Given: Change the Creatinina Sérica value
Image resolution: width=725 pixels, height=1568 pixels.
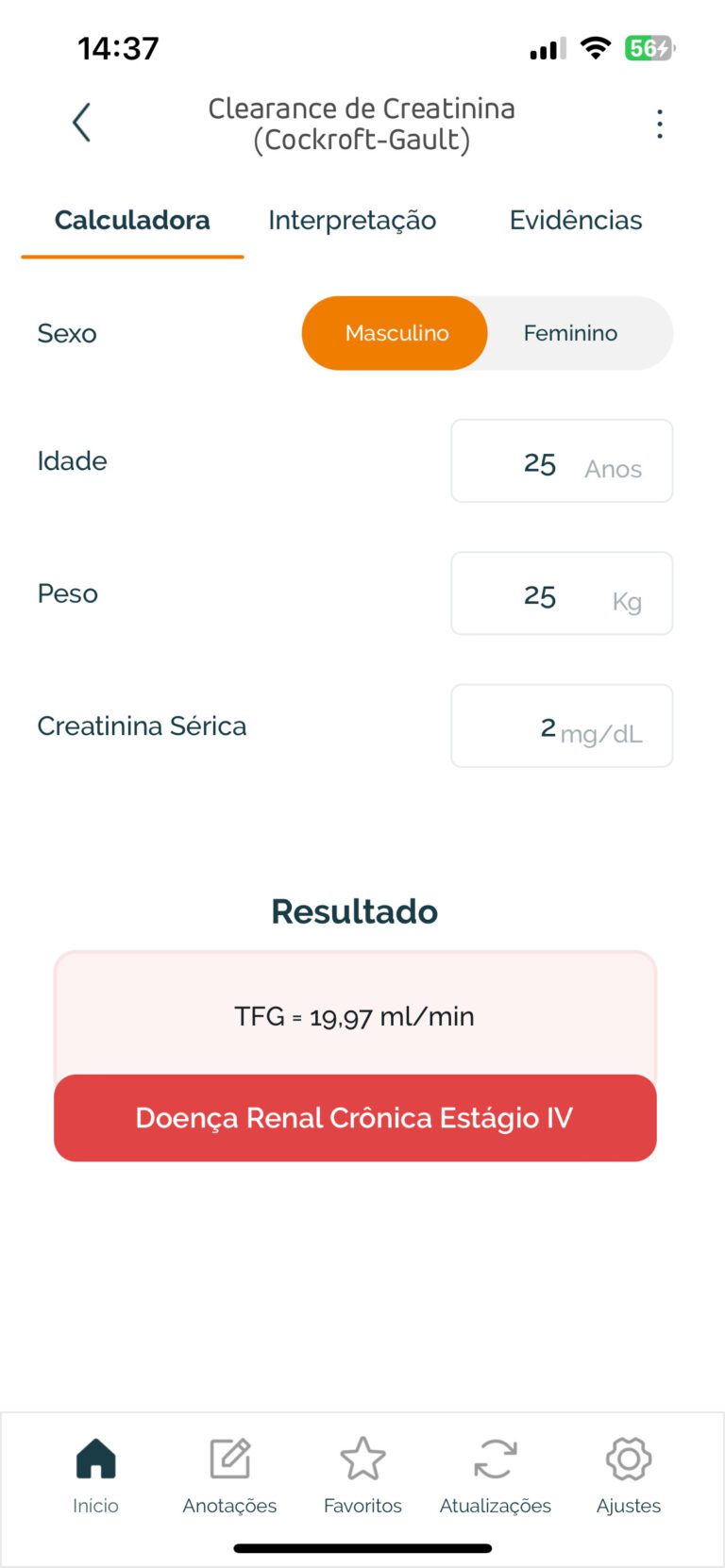Looking at the screenshot, I should tap(561, 726).
